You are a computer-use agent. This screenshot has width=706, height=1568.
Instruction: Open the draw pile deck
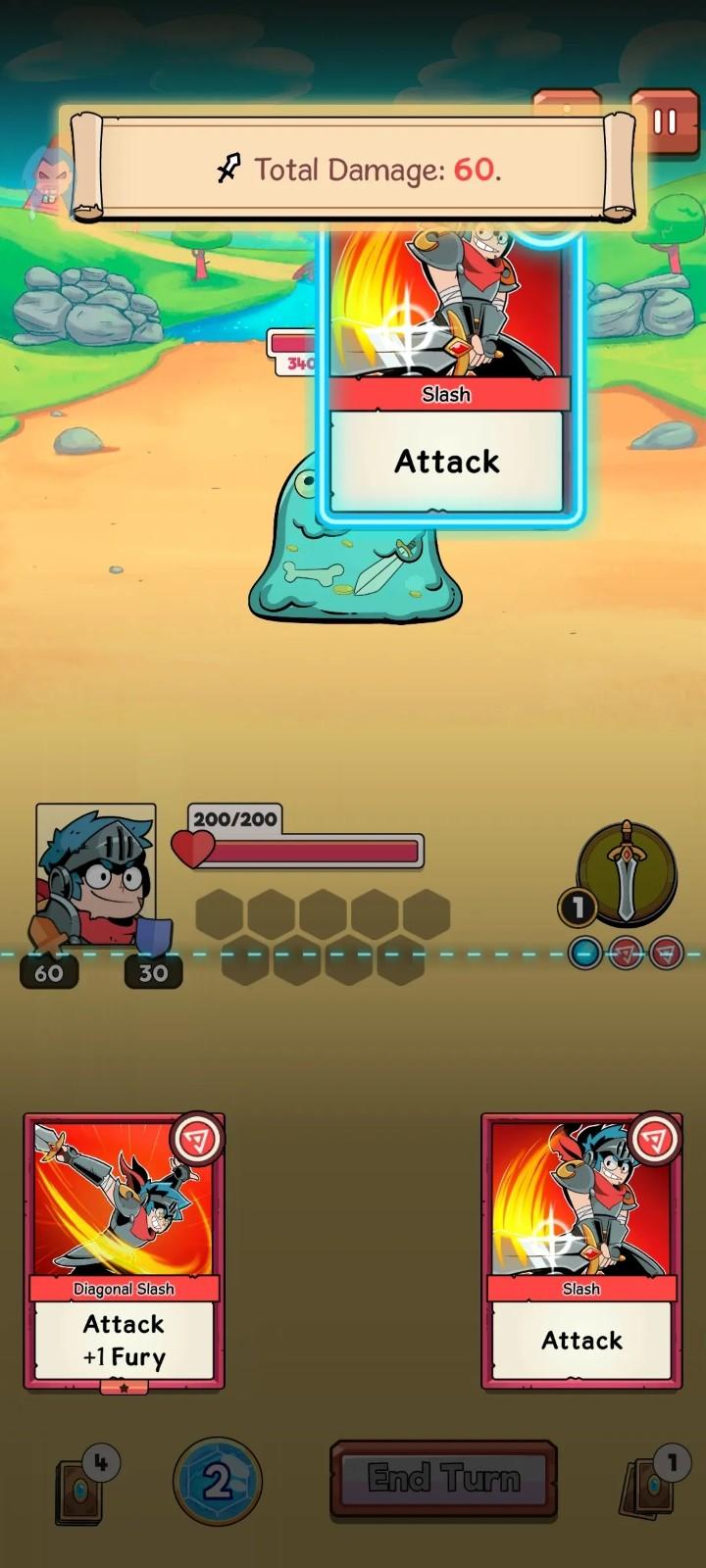click(82, 1488)
